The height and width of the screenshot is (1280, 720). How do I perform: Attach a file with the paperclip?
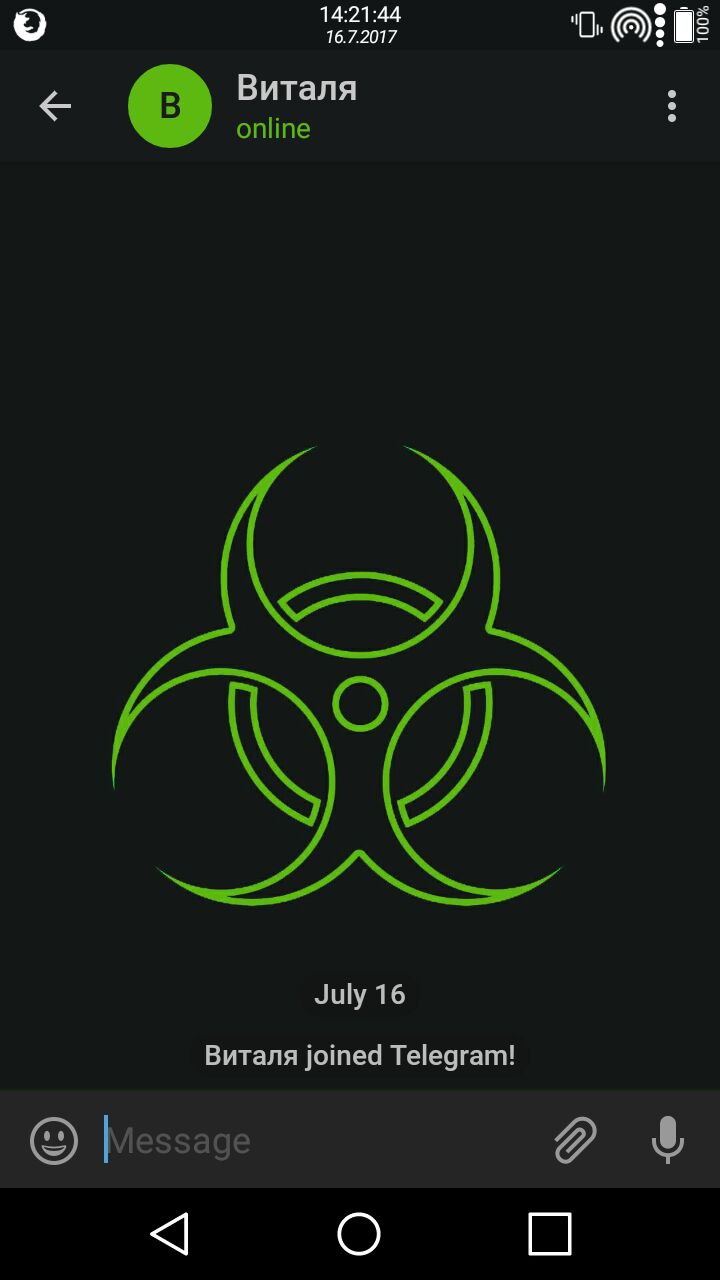(575, 1140)
